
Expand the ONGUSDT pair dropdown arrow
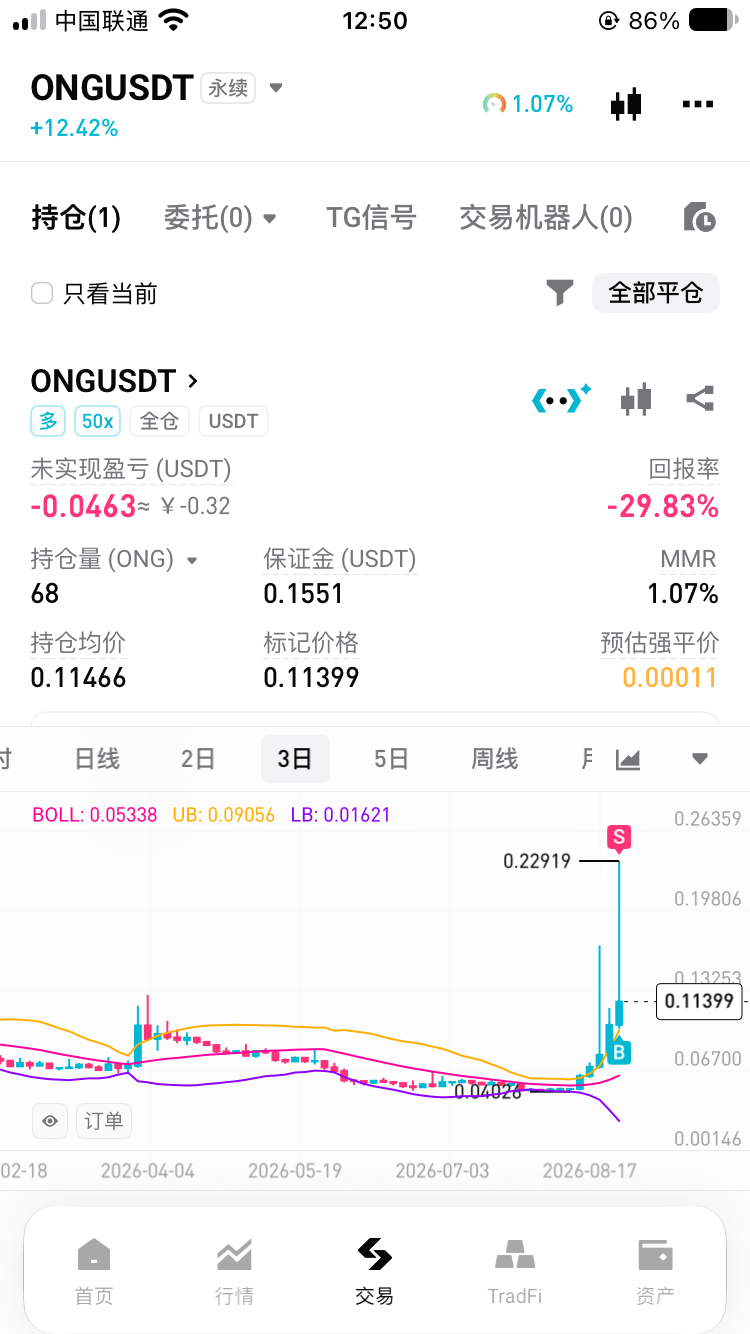[276, 88]
